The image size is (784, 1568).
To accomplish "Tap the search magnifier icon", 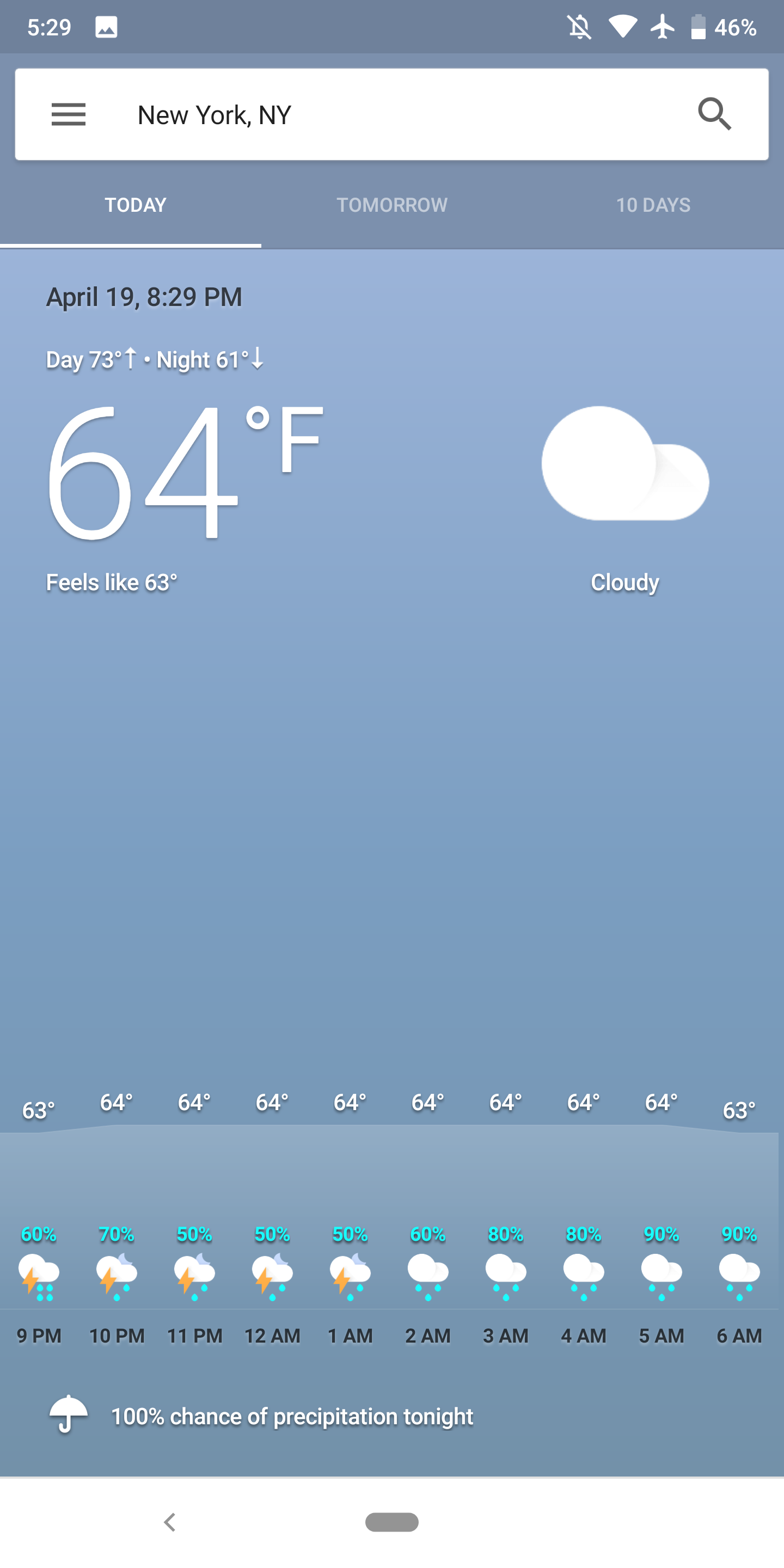I will pos(715,114).
